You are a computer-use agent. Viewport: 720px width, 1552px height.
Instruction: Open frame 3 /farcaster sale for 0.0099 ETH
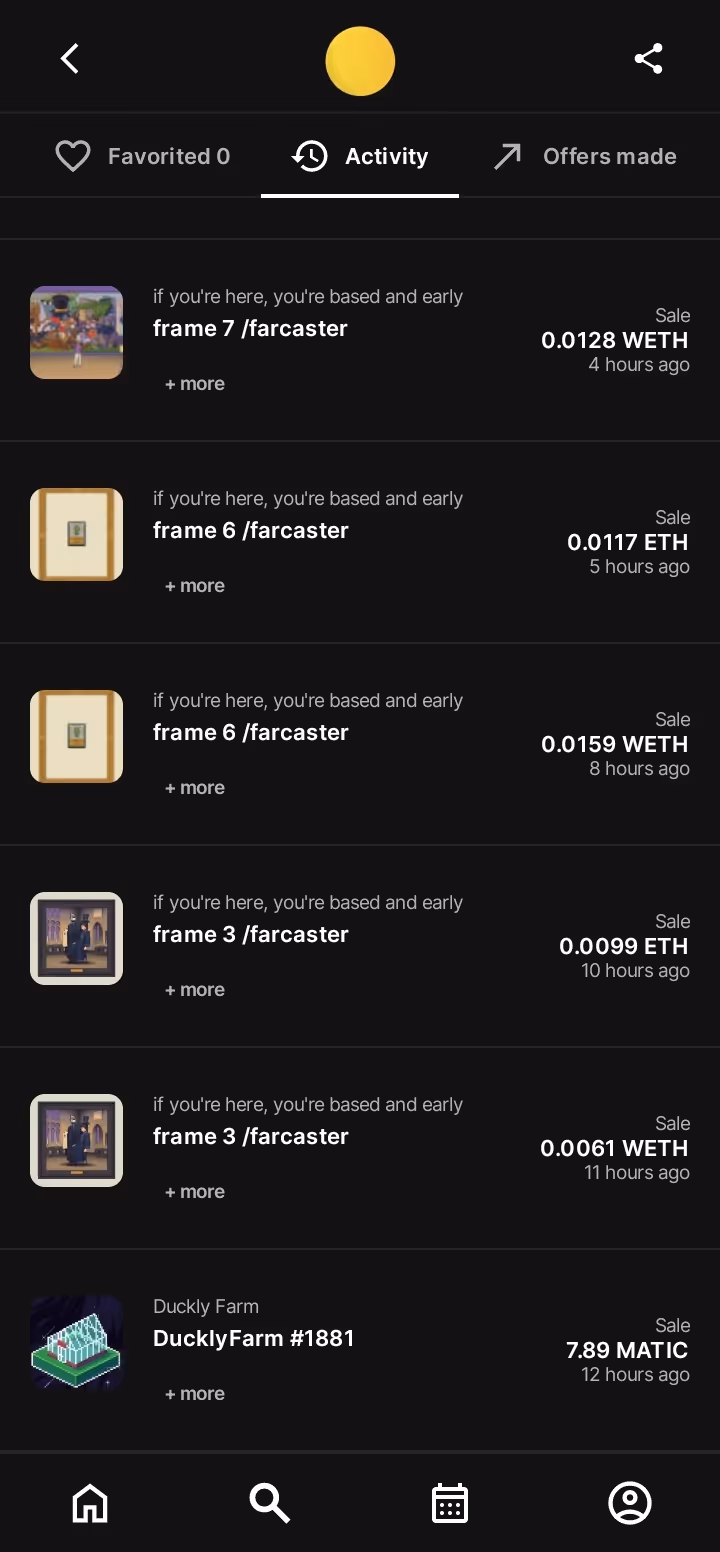tap(250, 935)
